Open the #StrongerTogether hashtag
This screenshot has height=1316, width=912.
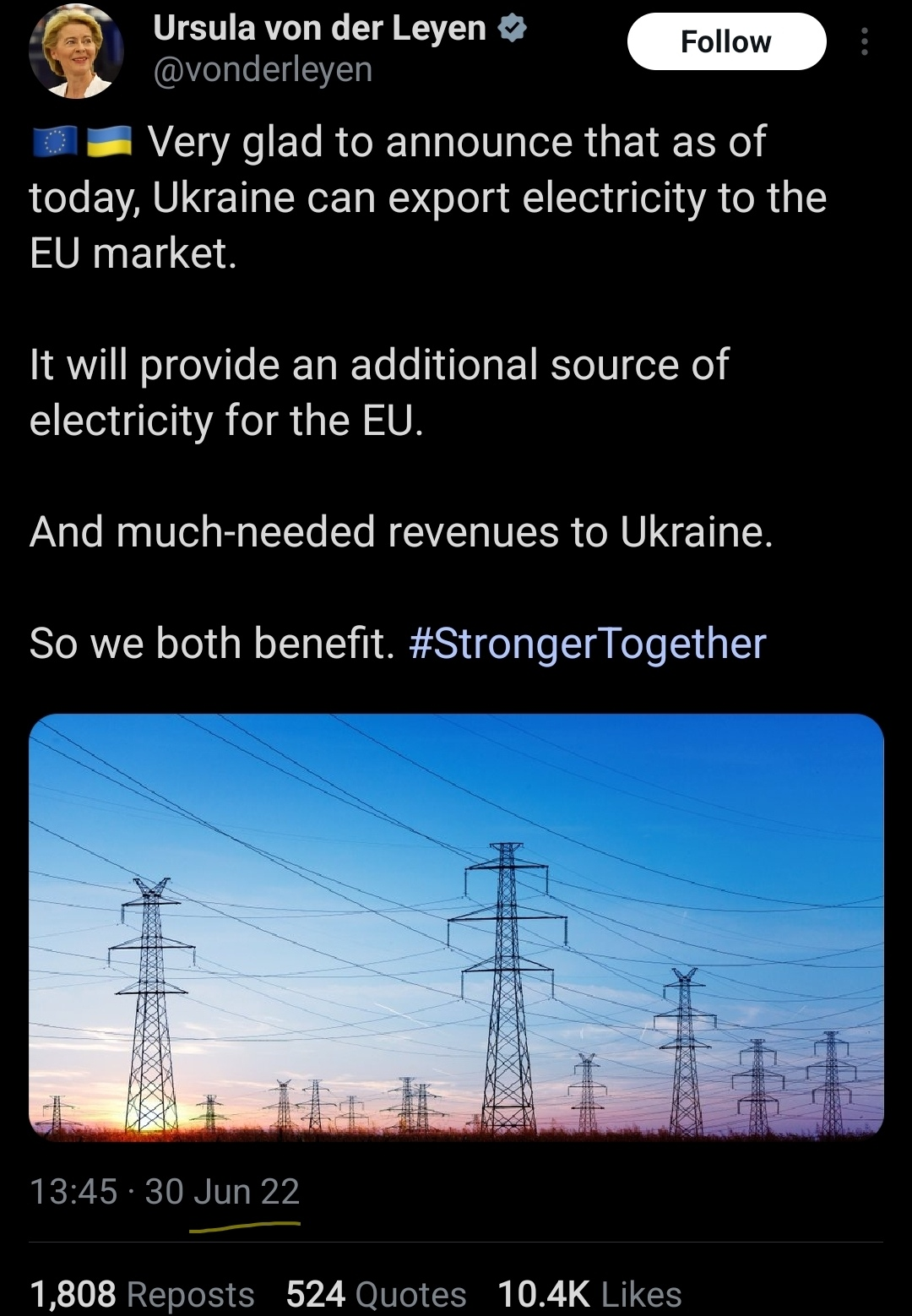pos(587,644)
